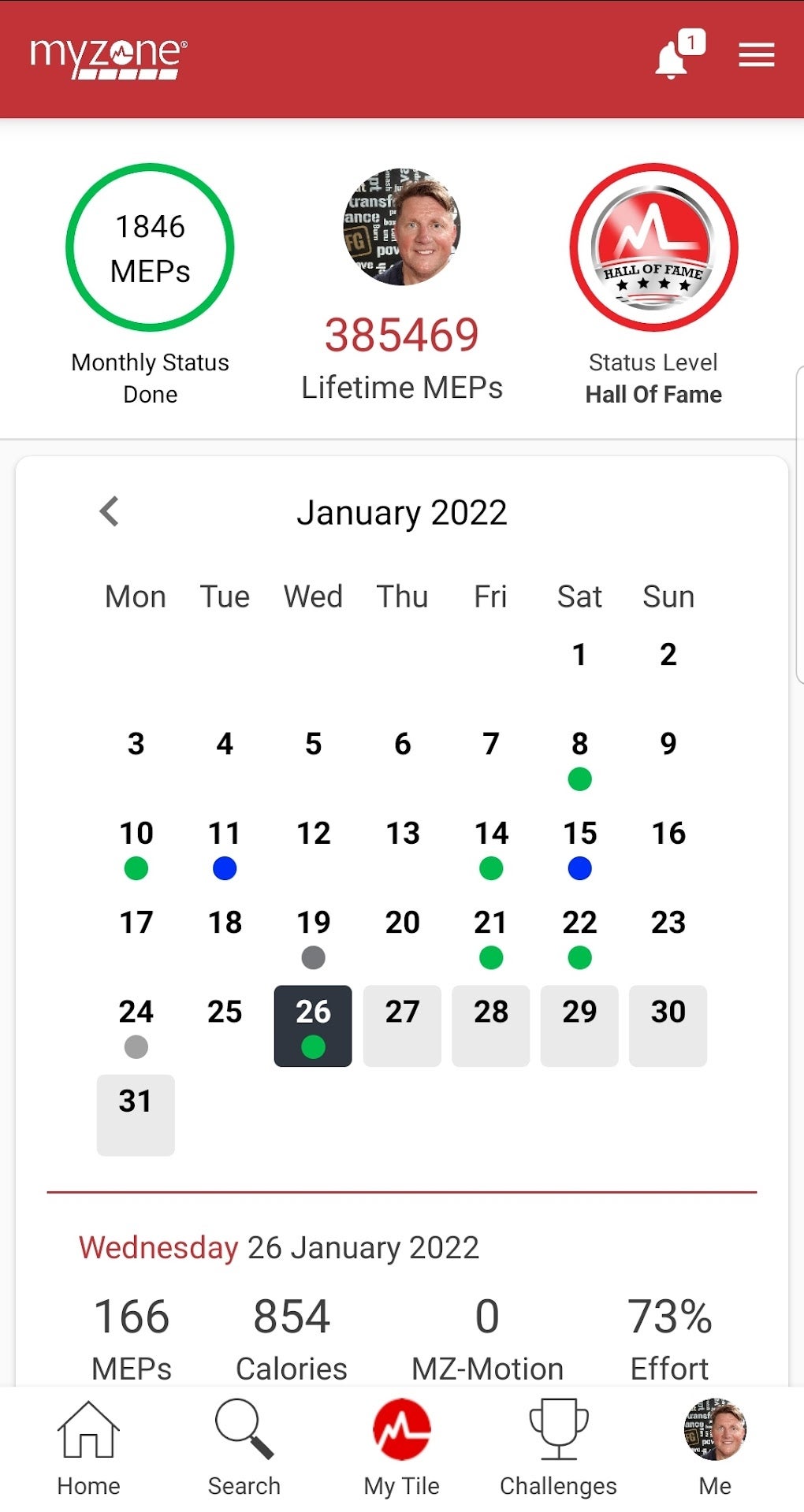Open the hamburger menu
The height and width of the screenshot is (1512, 804).
coord(755,55)
